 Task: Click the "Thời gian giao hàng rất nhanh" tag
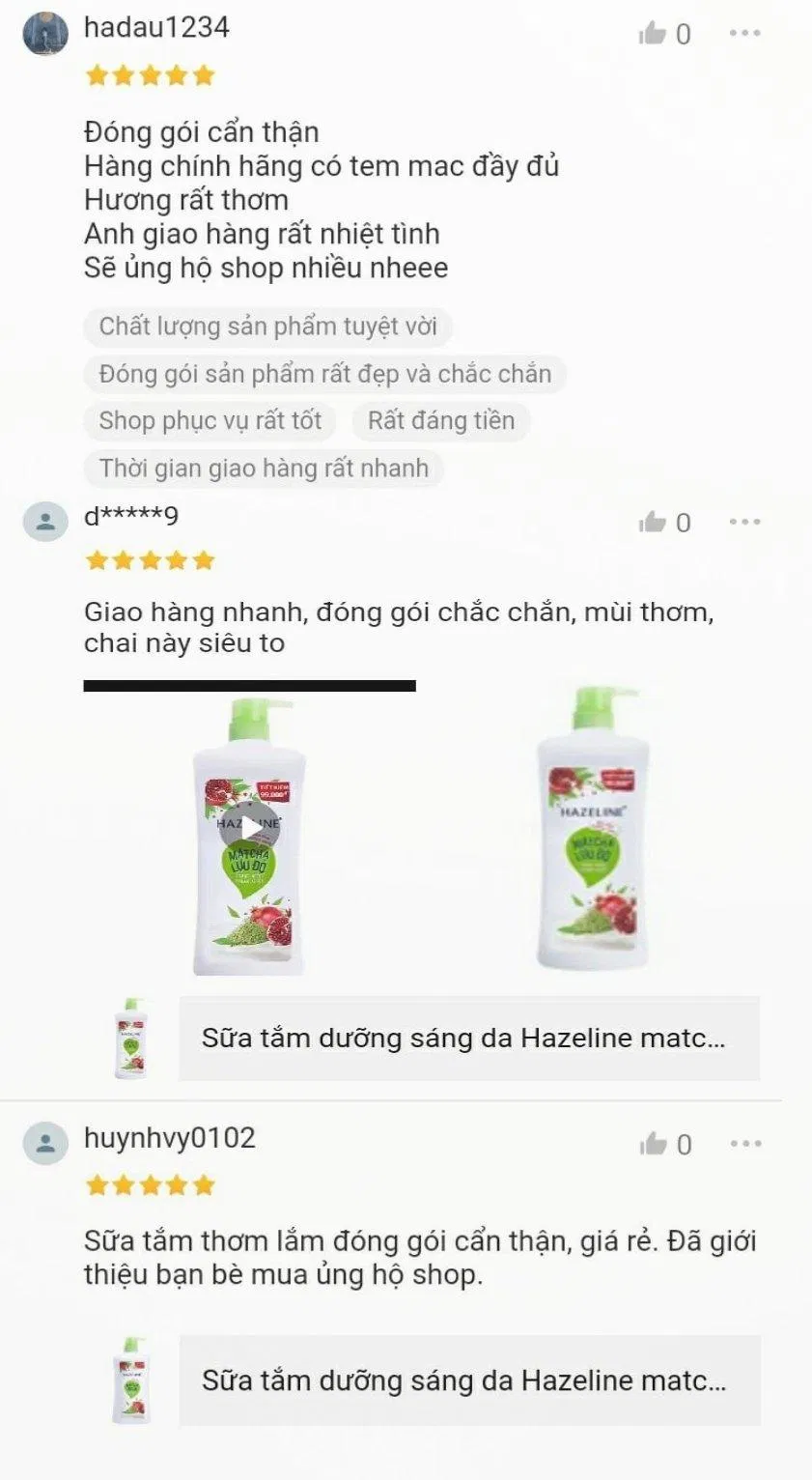[263, 468]
